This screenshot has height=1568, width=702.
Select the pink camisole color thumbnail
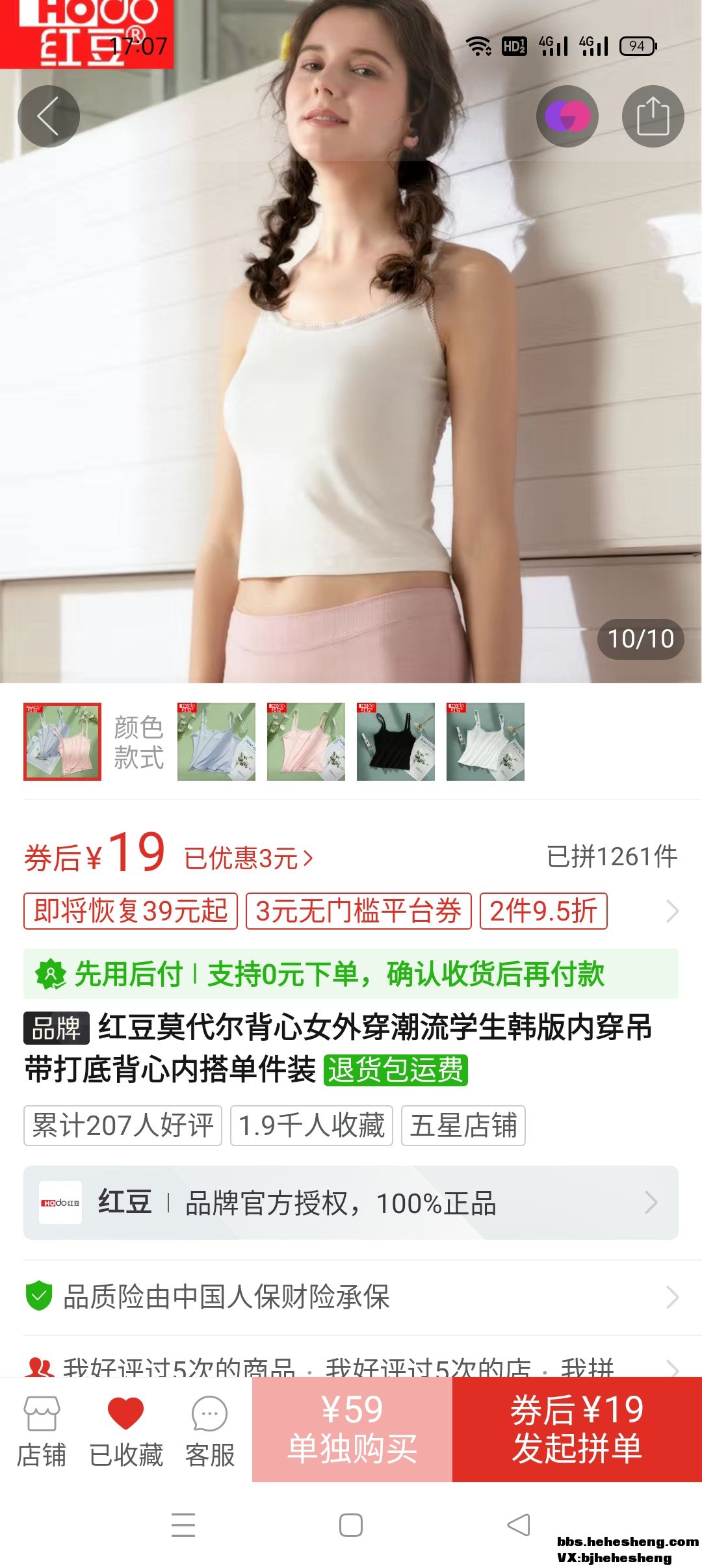point(305,742)
